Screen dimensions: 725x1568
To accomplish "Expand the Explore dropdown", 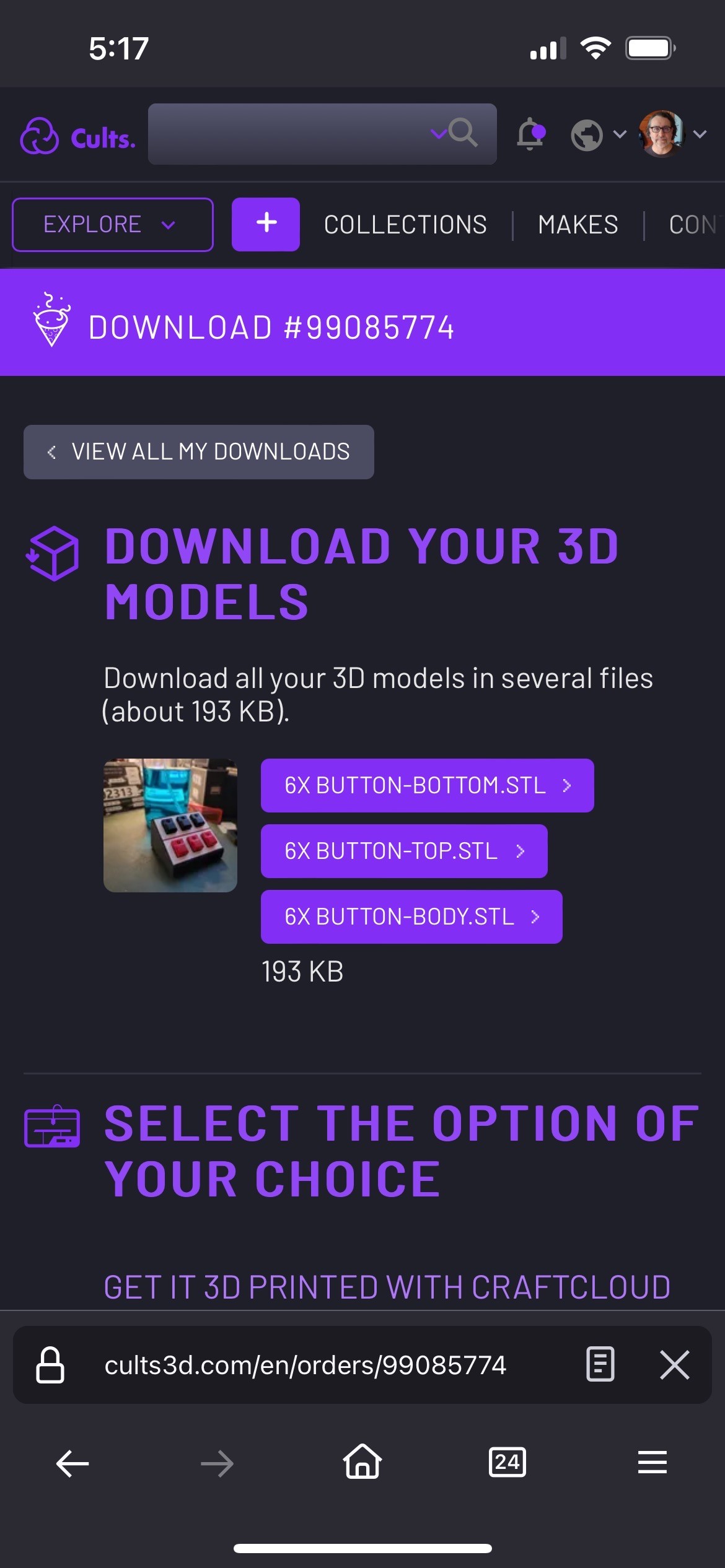I will coord(112,224).
